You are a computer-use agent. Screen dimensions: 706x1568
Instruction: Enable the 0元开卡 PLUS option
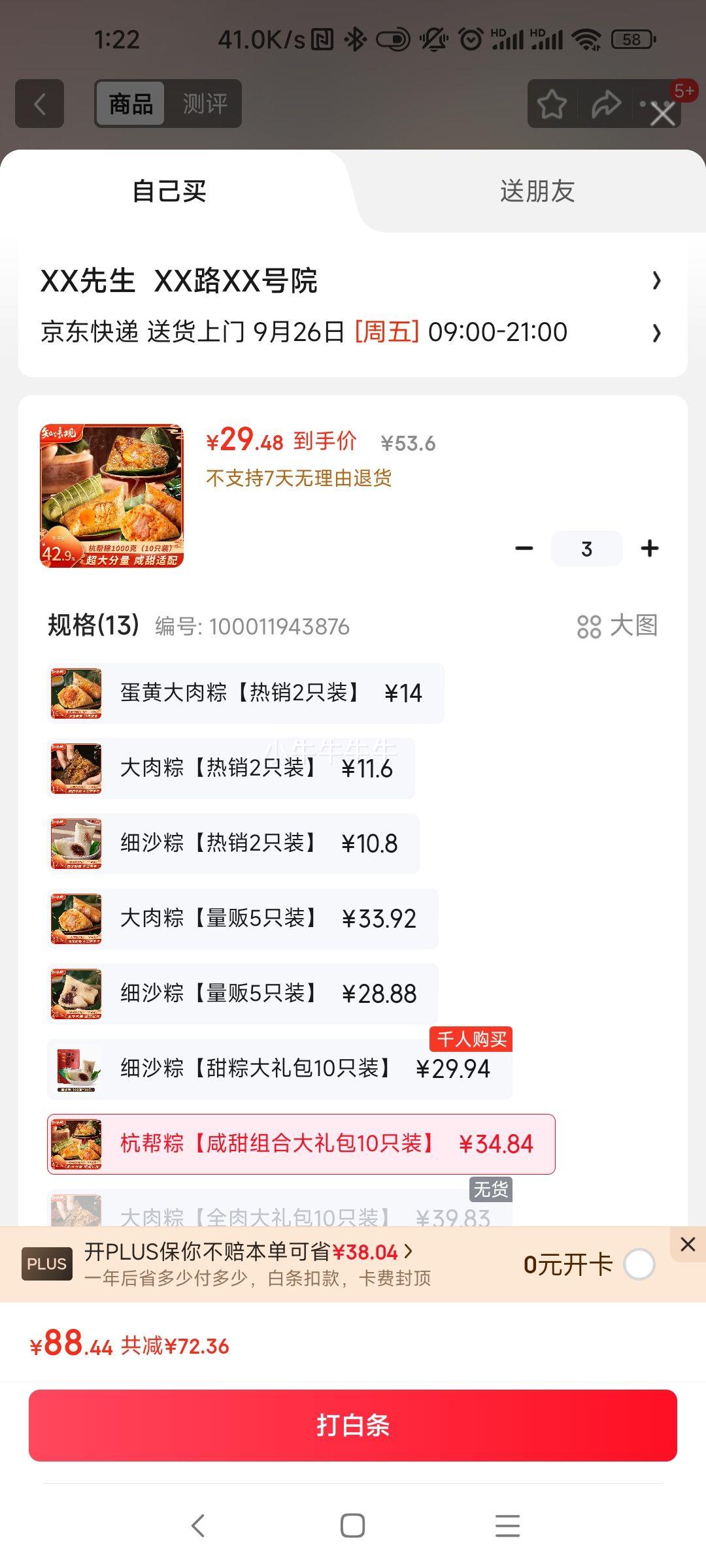click(x=639, y=1264)
